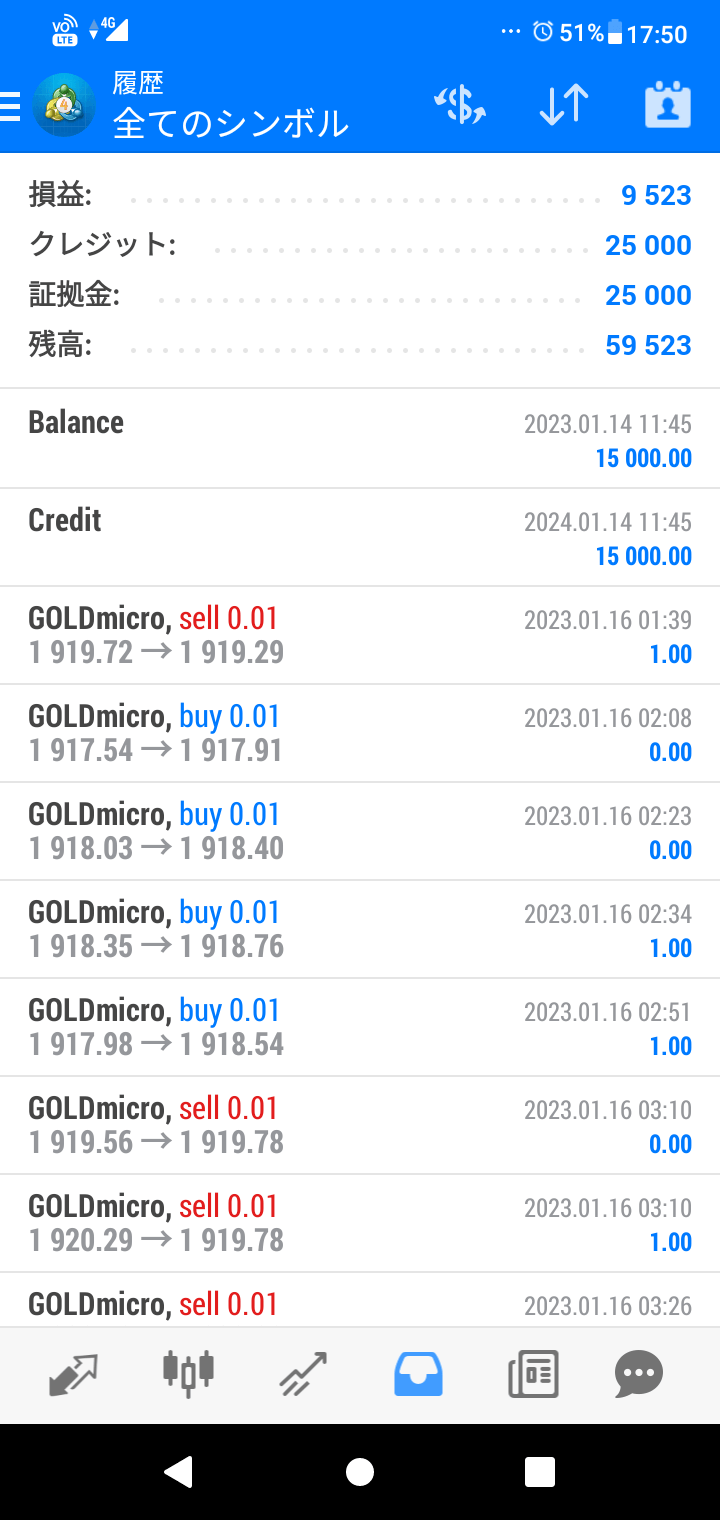The height and width of the screenshot is (1520, 720).
Task: Open the calendar period filter
Action: (668, 105)
